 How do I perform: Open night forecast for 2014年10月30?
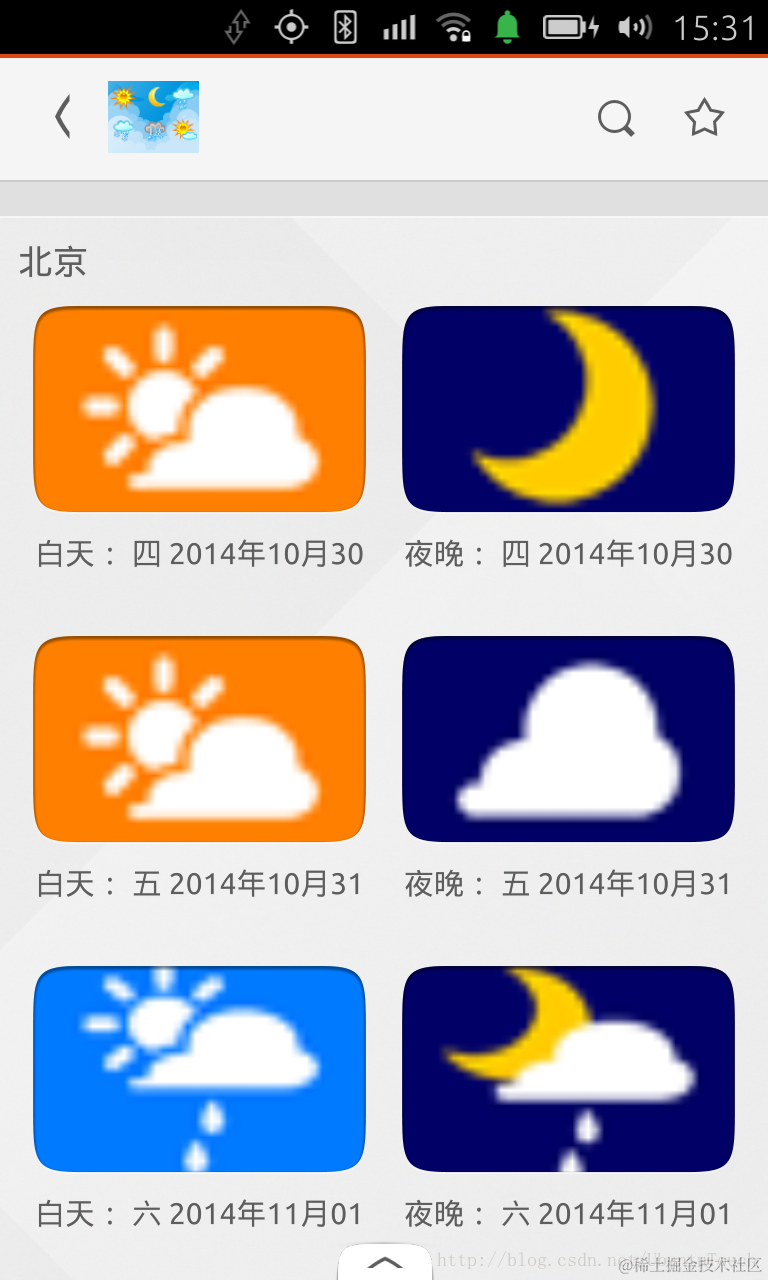point(568,409)
